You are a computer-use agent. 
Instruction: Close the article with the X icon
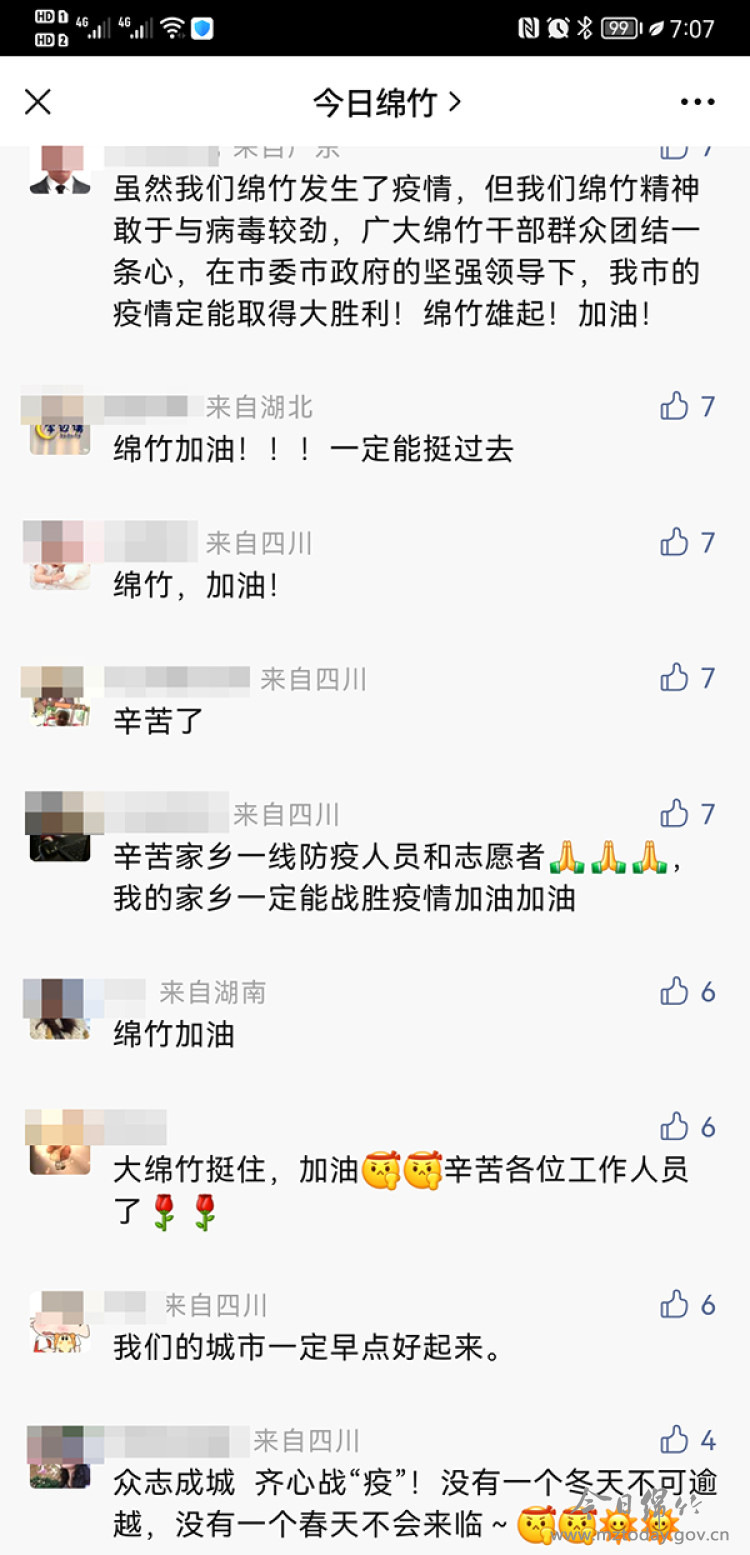point(38,102)
